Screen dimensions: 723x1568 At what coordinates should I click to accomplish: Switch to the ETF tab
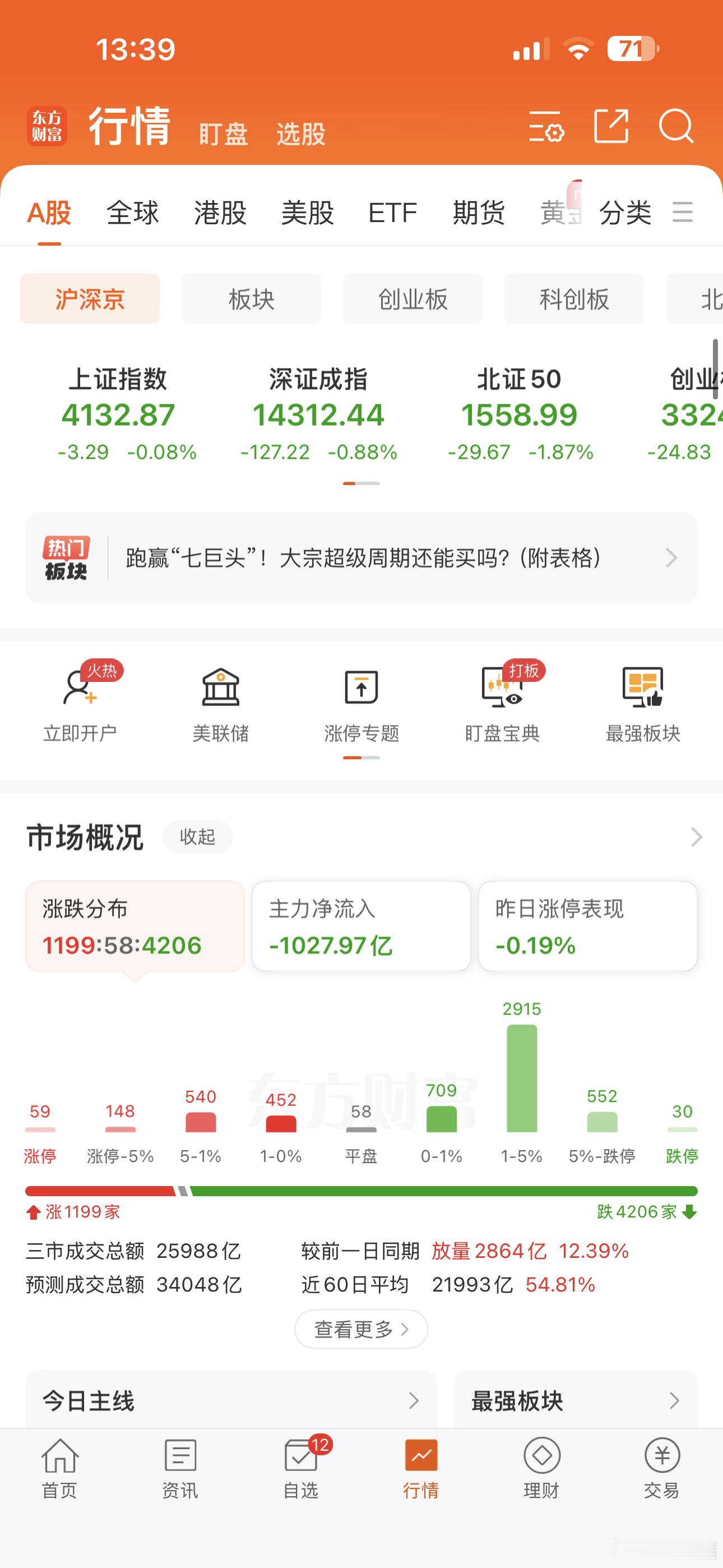click(392, 213)
